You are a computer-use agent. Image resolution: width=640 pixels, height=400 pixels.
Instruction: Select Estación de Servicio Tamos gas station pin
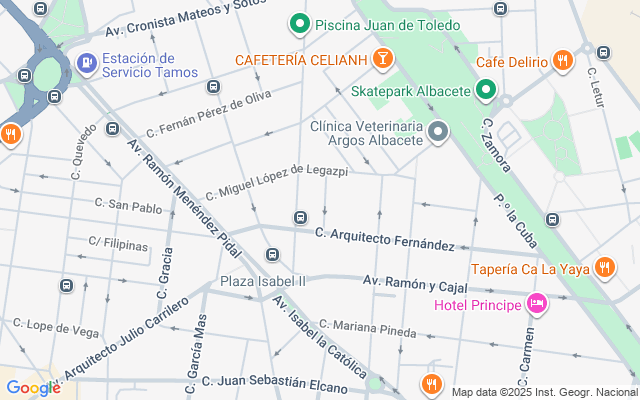tap(87, 65)
